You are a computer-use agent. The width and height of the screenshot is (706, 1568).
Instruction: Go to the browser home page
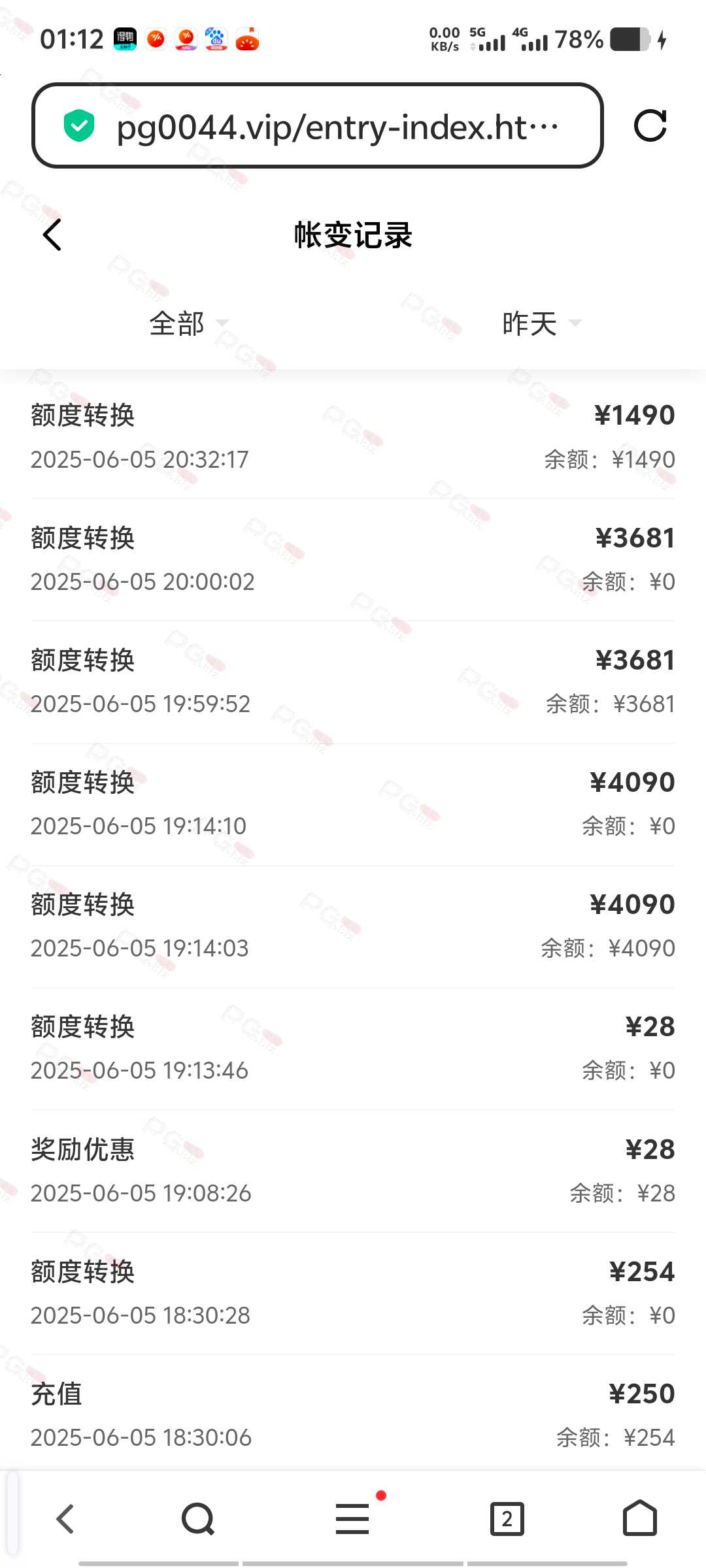pos(640,1518)
